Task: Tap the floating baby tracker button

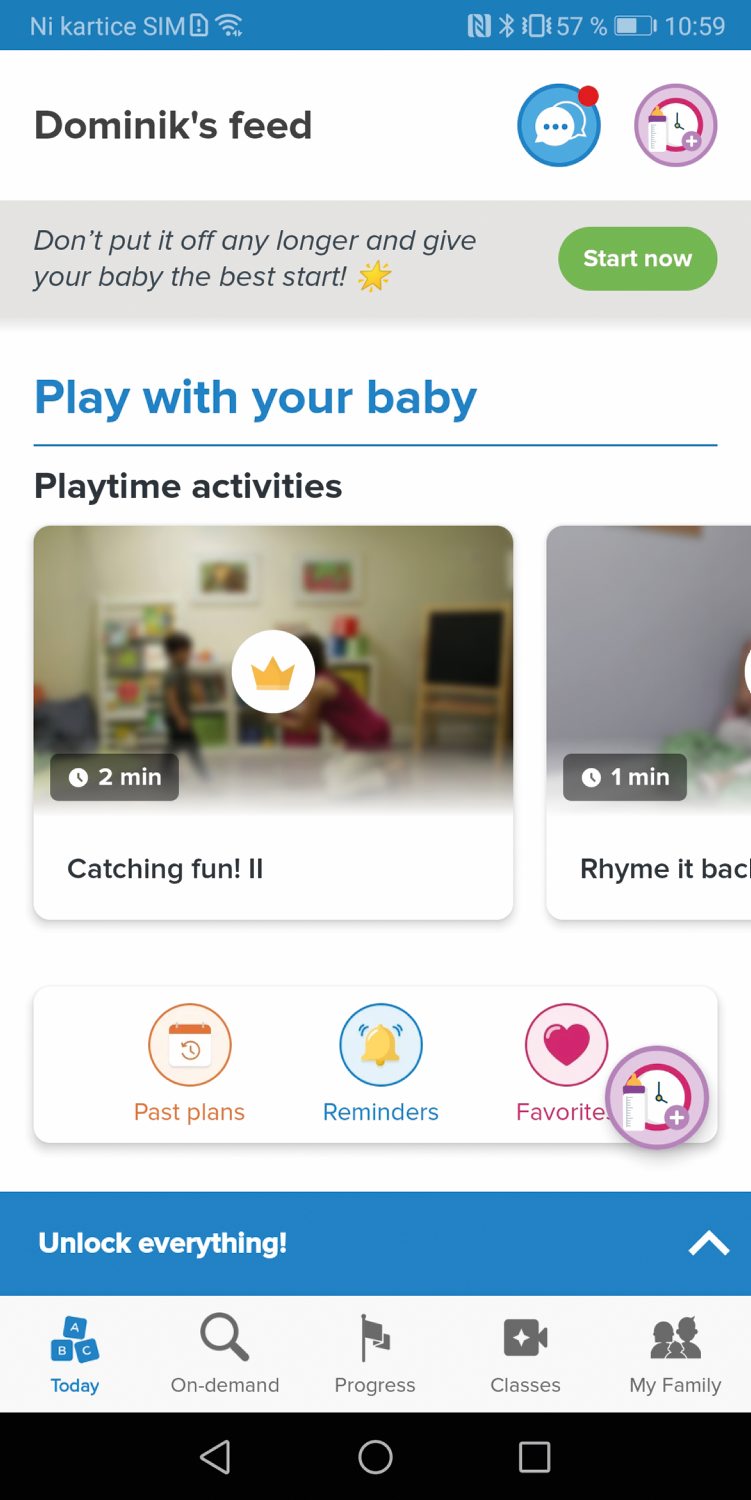Action: 657,1098
